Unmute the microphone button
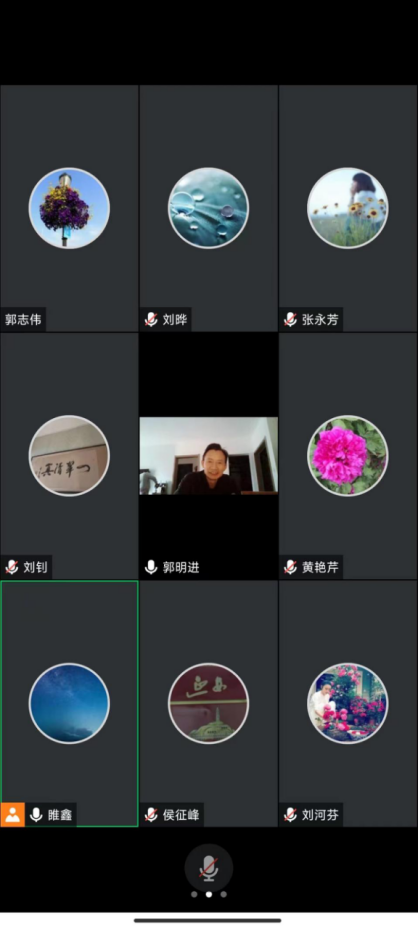Screen dimensions: 418x929 [x=208, y=868]
